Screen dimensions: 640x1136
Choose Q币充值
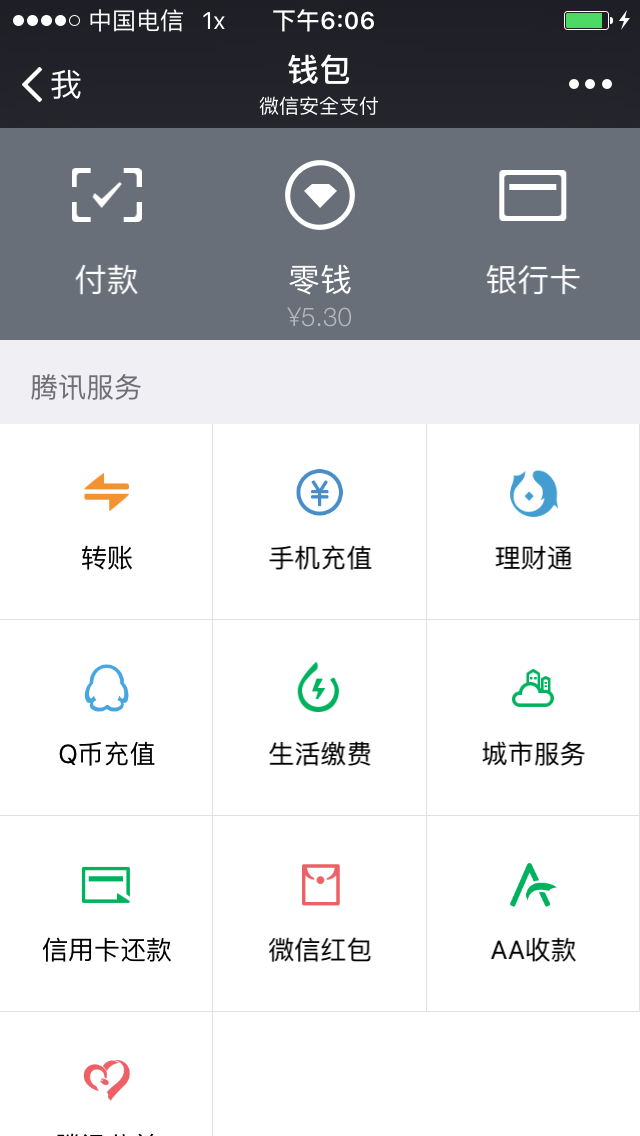click(106, 717)
